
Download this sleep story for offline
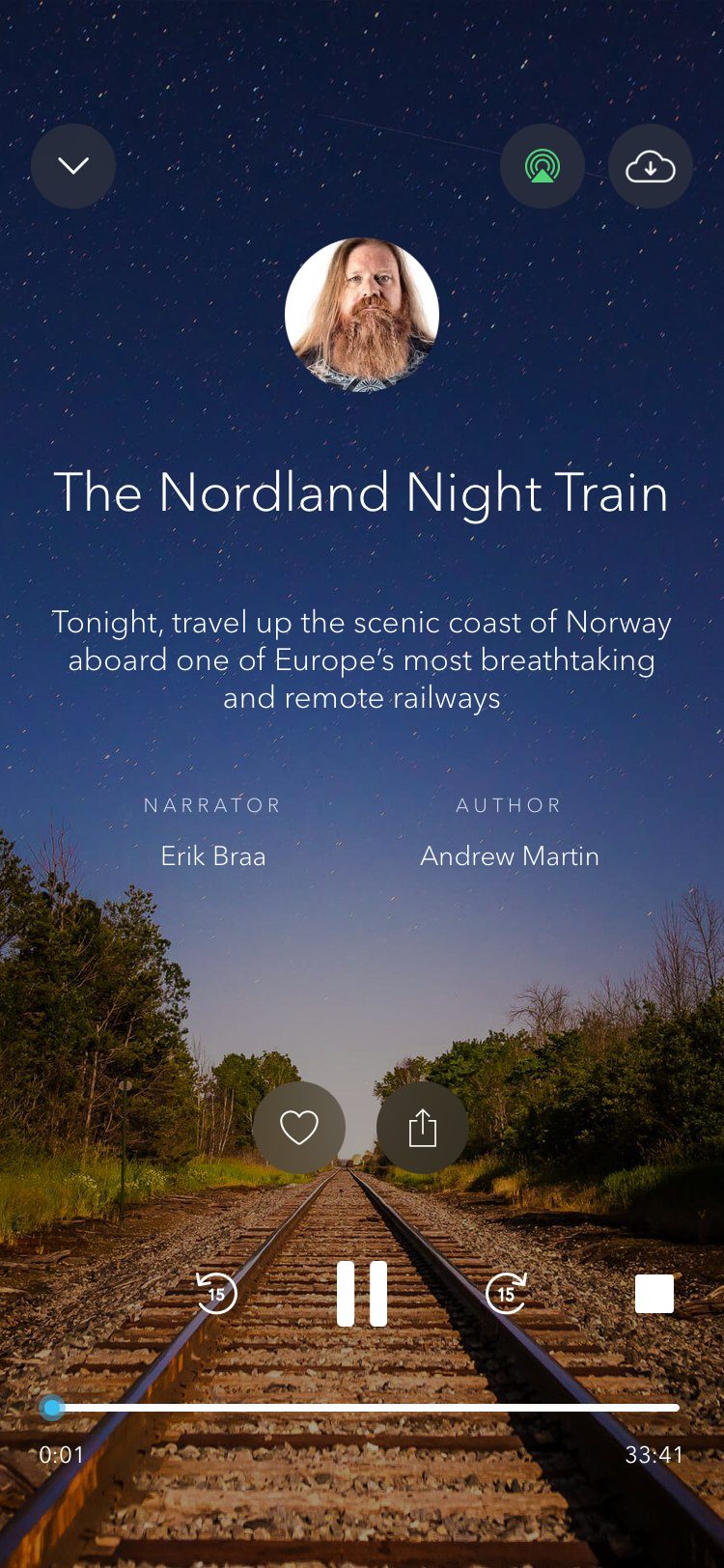(651, 166)
